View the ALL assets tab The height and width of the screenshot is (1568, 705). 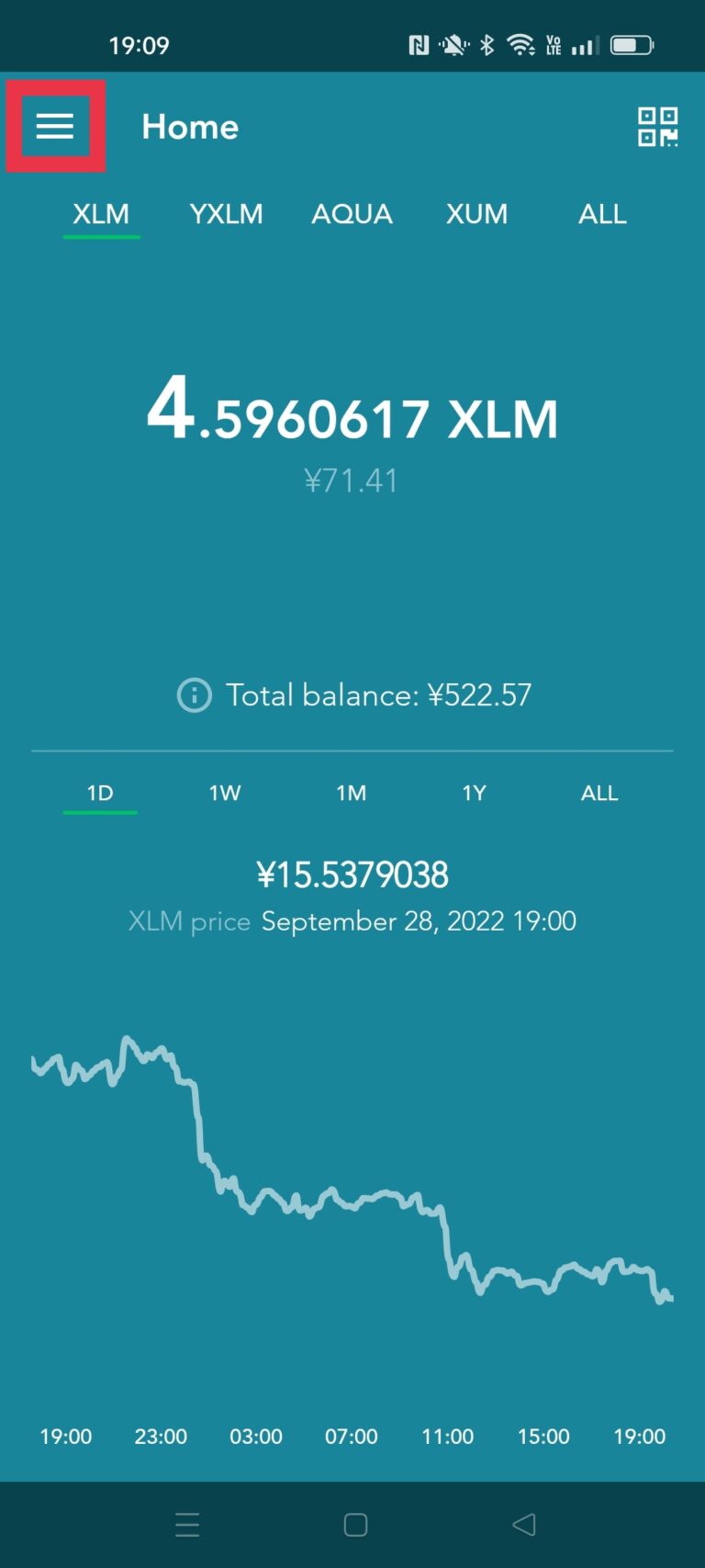click(601, 214)
